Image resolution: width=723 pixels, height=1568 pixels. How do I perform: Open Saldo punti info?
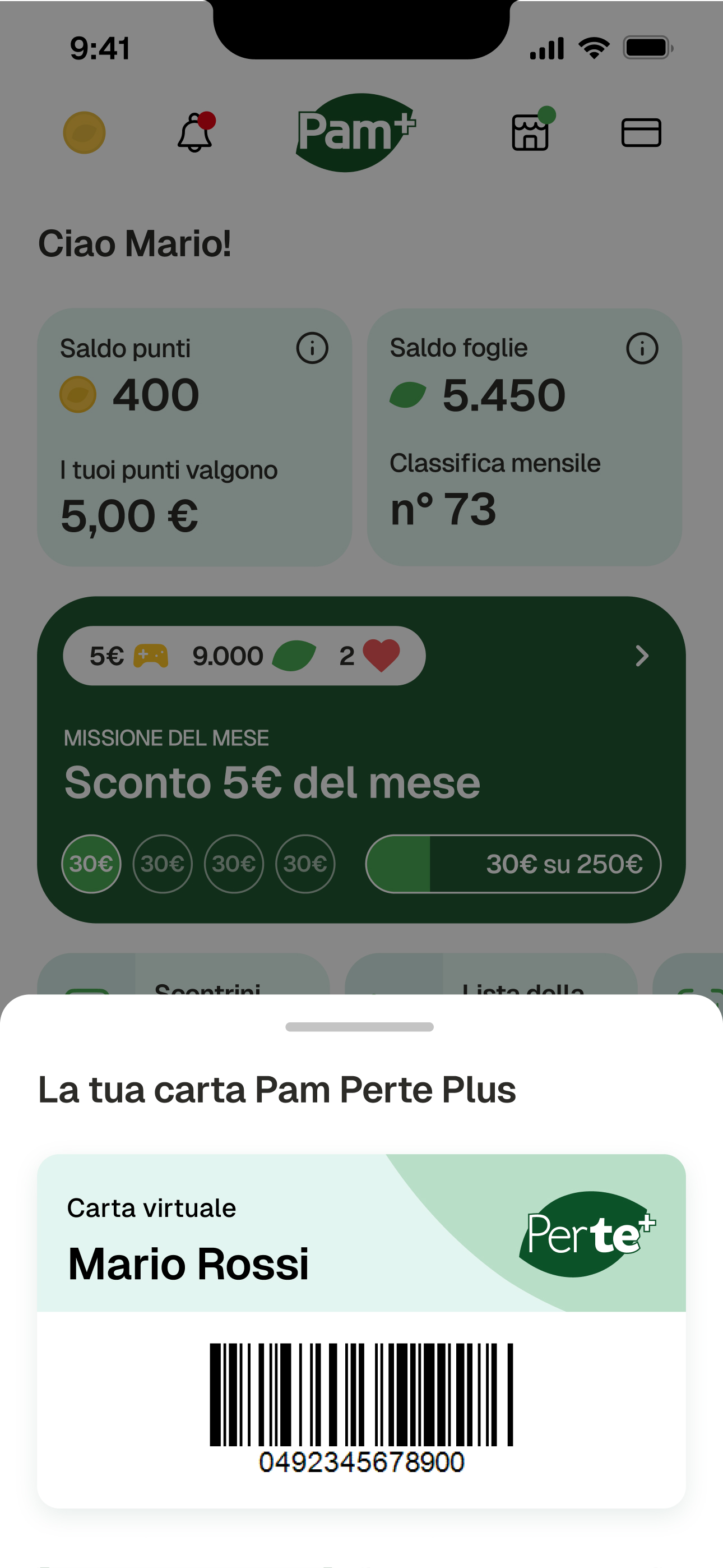pyautogui.click(x=312, y=348)
